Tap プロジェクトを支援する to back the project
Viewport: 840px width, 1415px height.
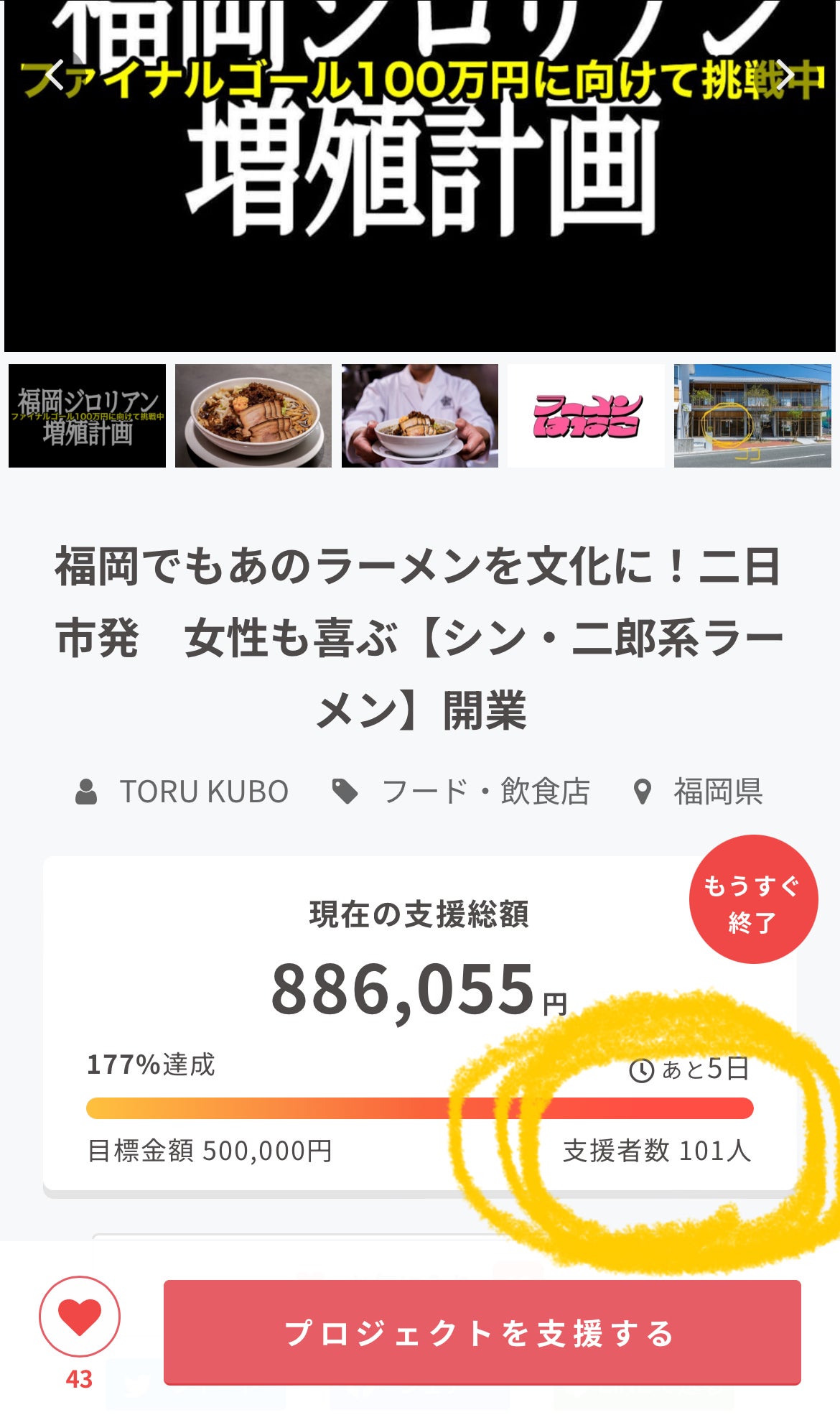[482, 1332]
